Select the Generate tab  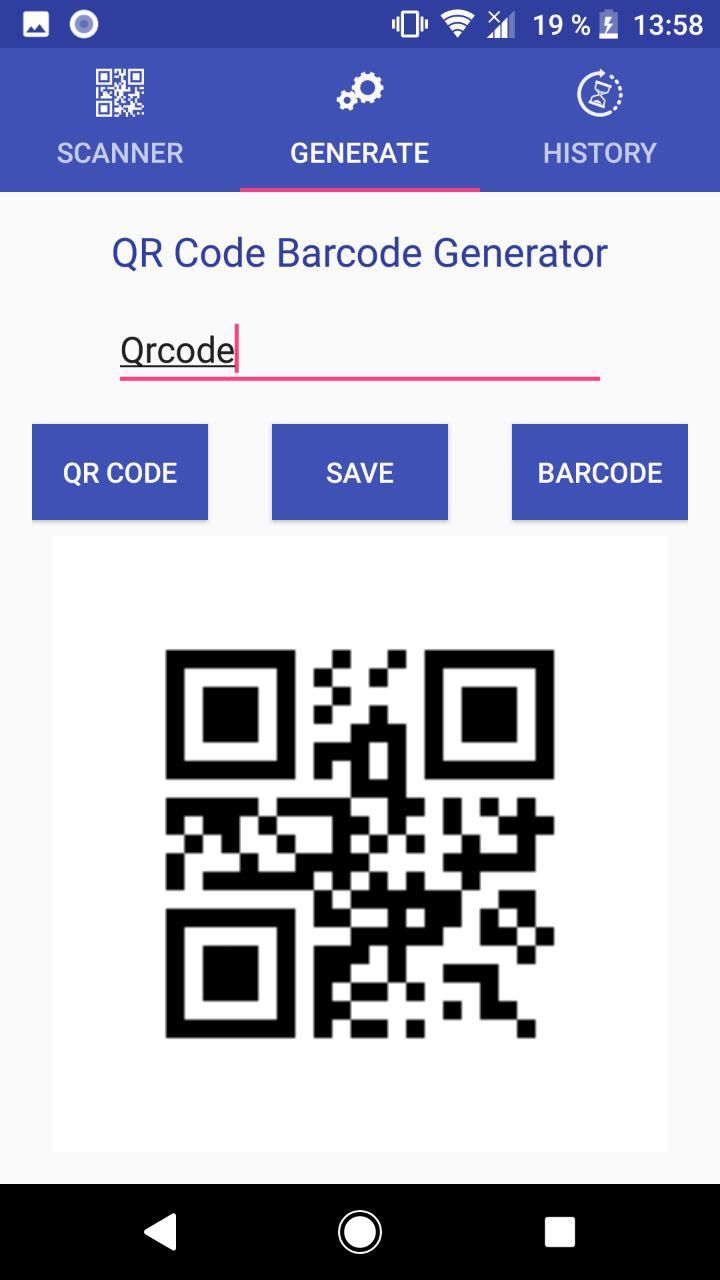[360, 120]
